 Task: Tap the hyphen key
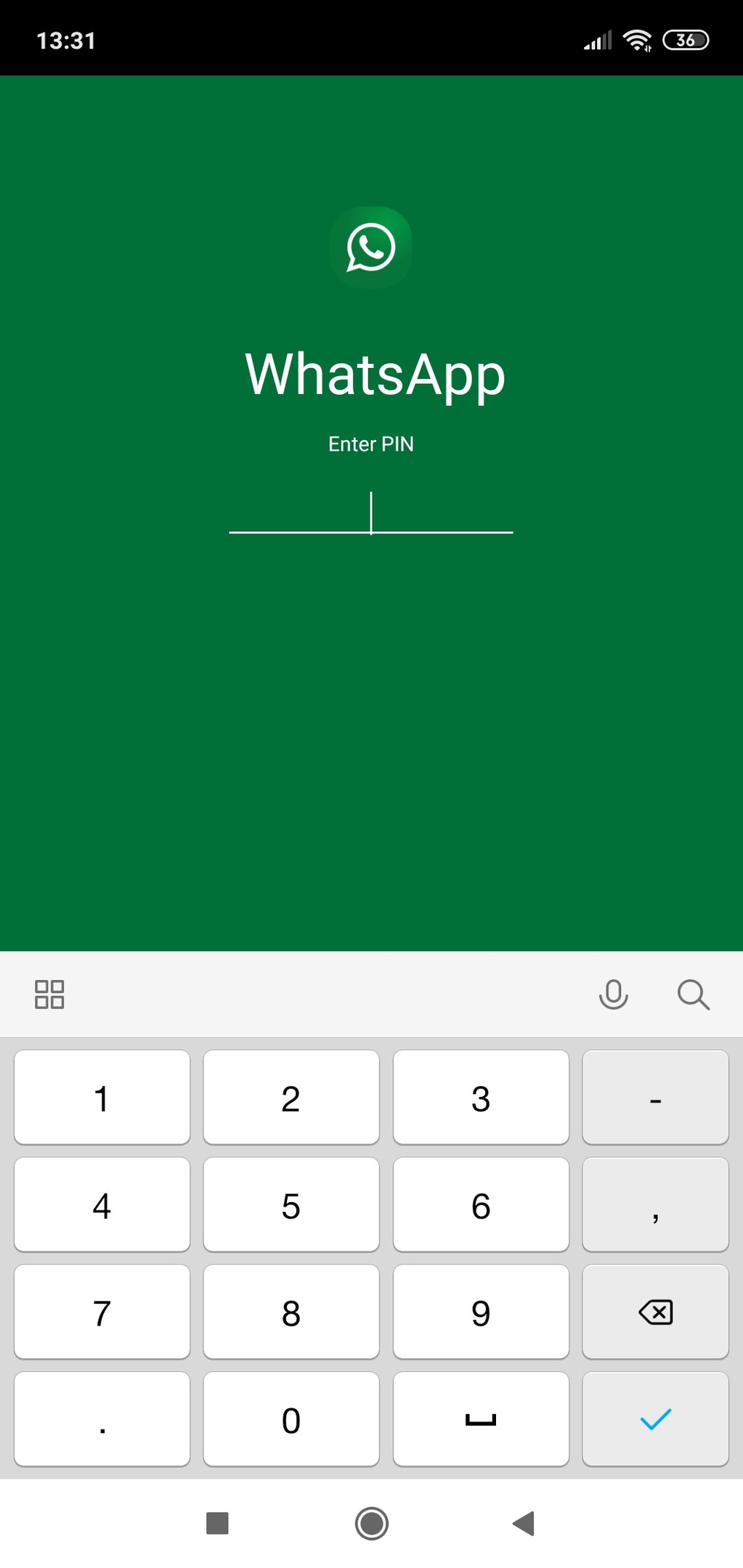(x=655, y=1098)
